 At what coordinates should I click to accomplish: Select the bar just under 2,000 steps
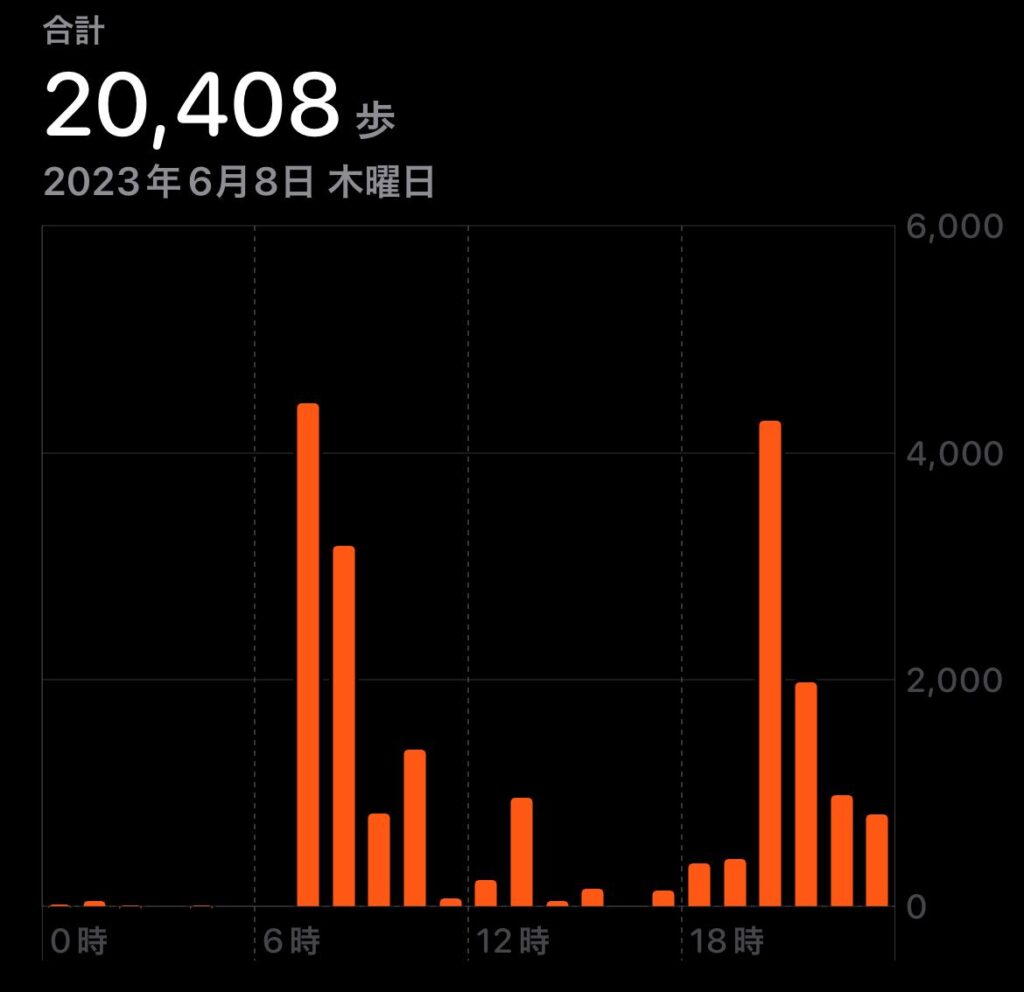pos(806,794)
